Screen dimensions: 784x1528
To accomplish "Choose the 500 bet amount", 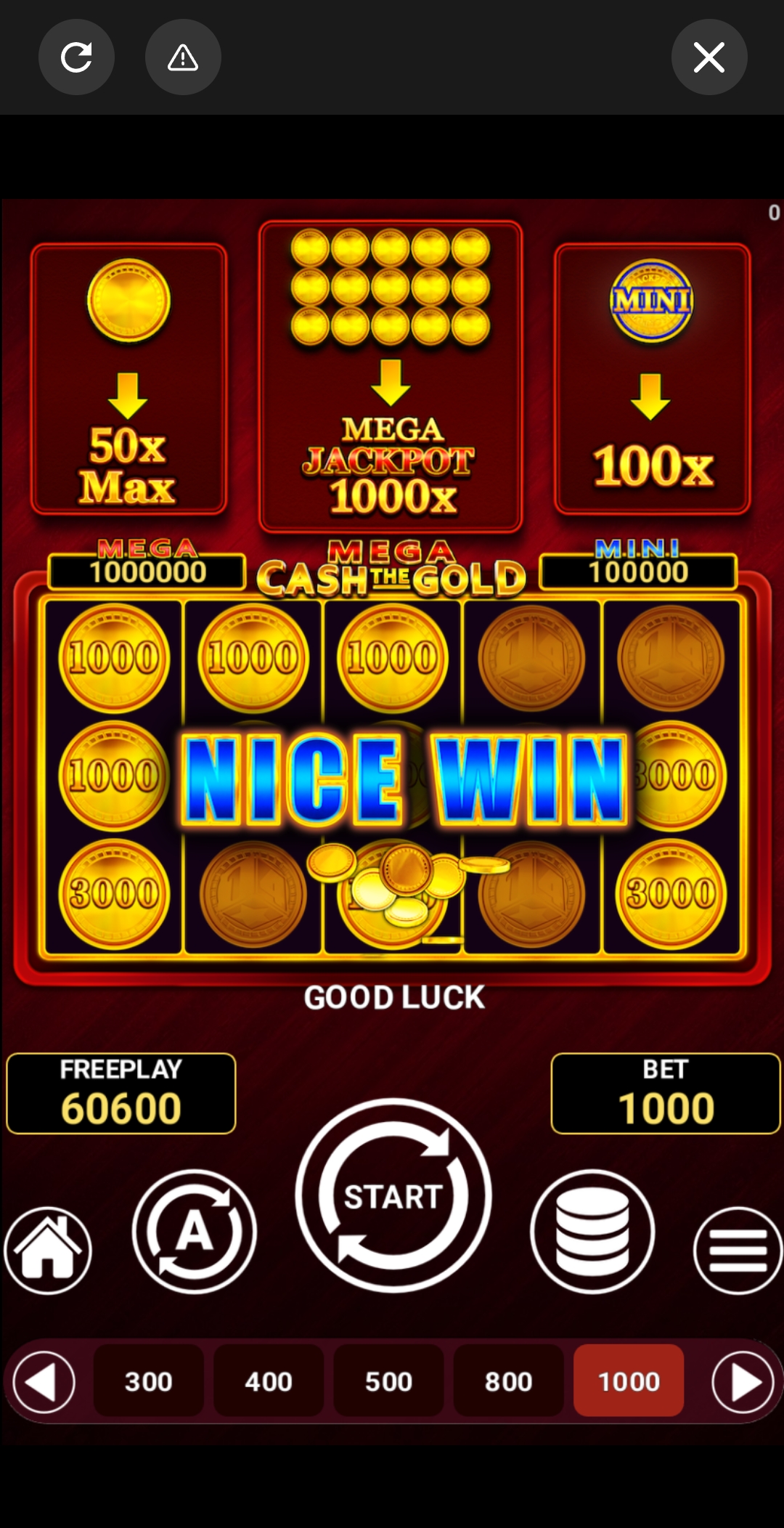I will (388, 1381).
